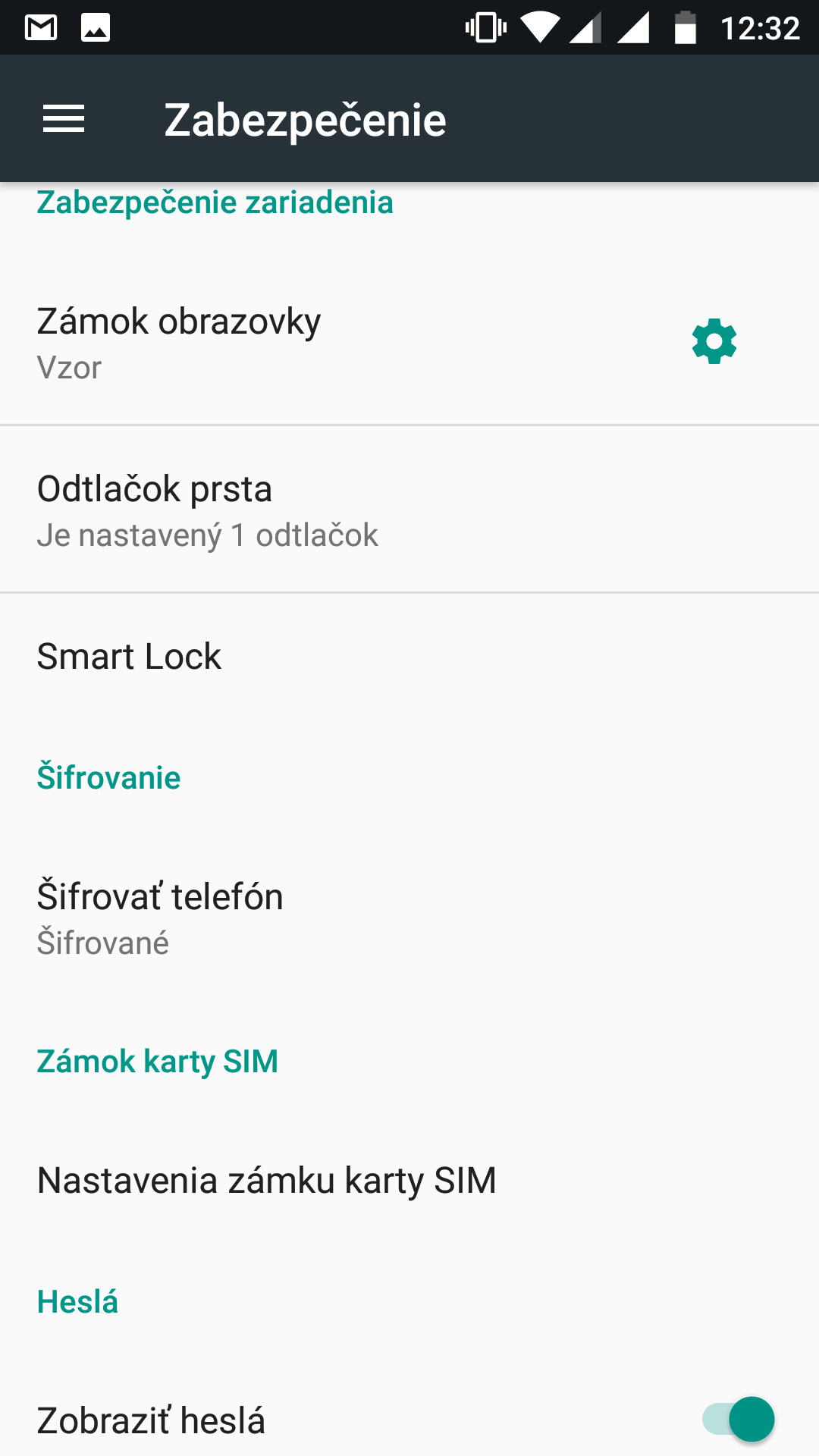This screenshot has width=819, height=1456.
Task: Open Nastavenia zámku karty SIM
Action: 409,1180
